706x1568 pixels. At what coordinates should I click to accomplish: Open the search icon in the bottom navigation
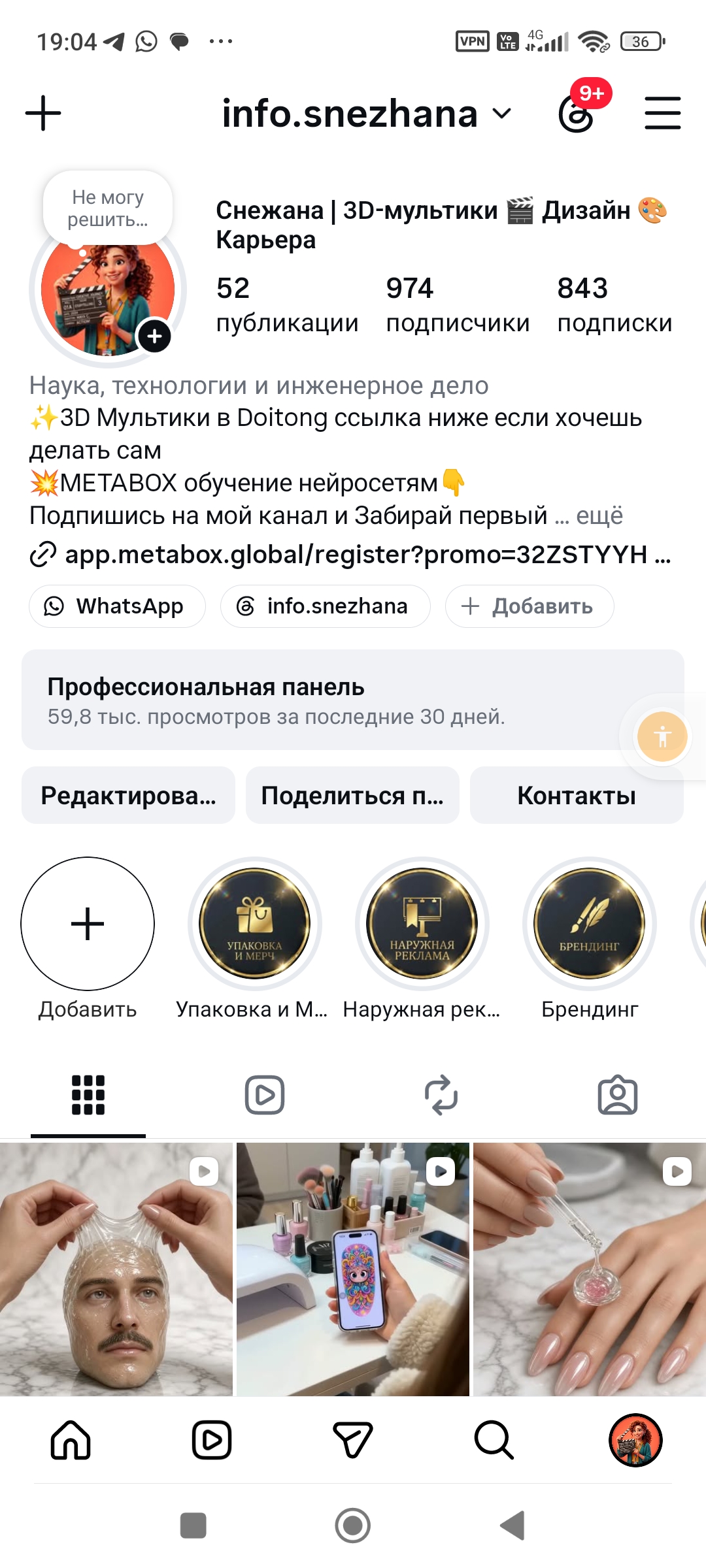point(494,1440)
